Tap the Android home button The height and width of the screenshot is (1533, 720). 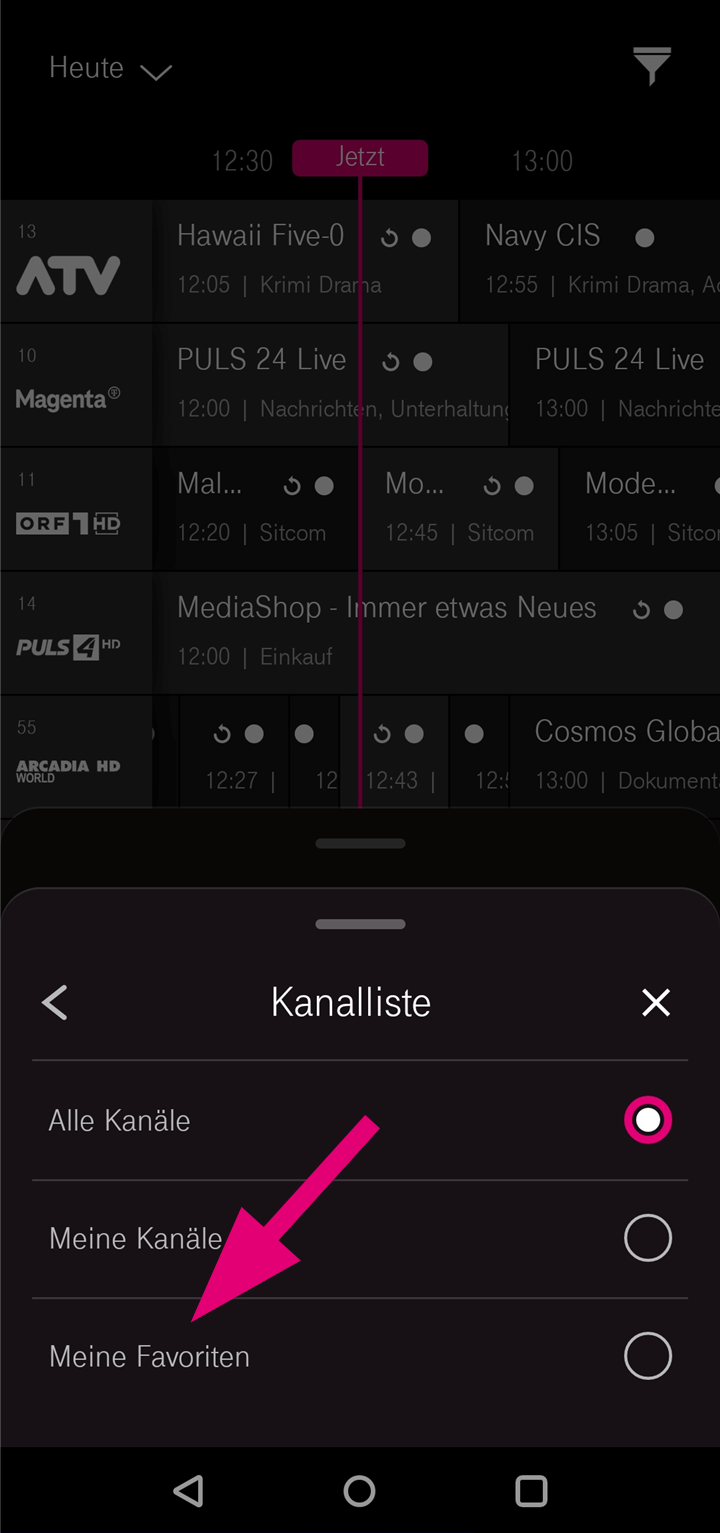pos(359,1491)
